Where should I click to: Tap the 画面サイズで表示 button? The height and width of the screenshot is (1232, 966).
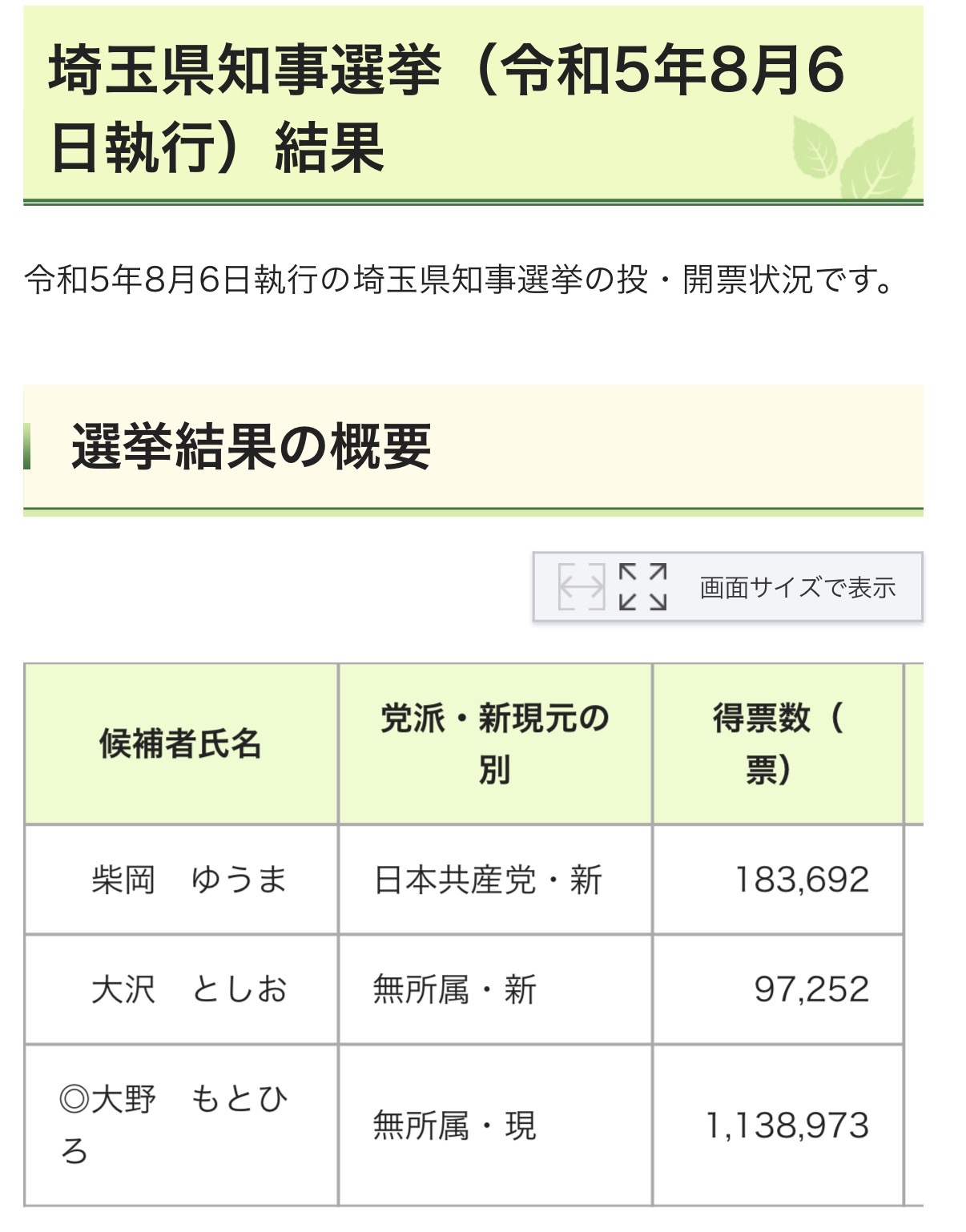pyautogui.click(x=727, y=587)
